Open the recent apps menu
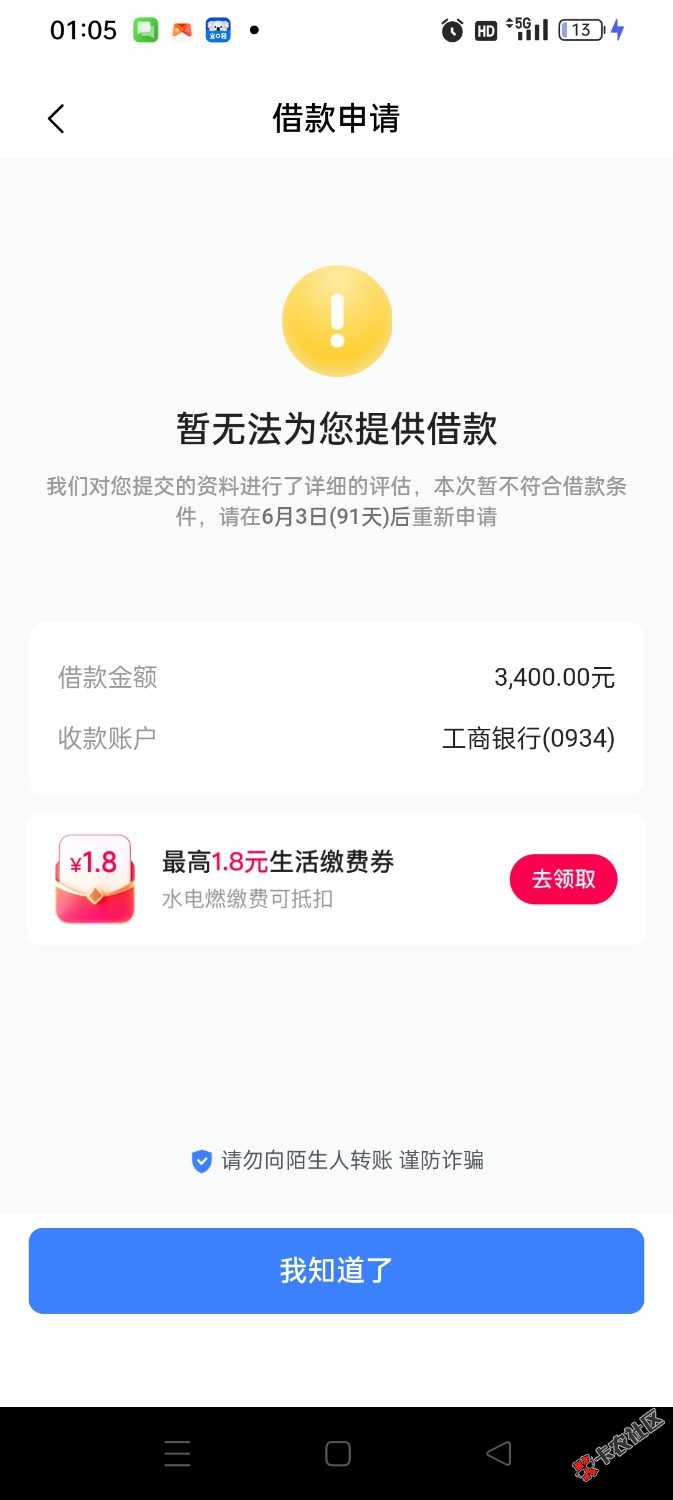673x1500 pixels. pyautogui.click(x=177, y=1453)
